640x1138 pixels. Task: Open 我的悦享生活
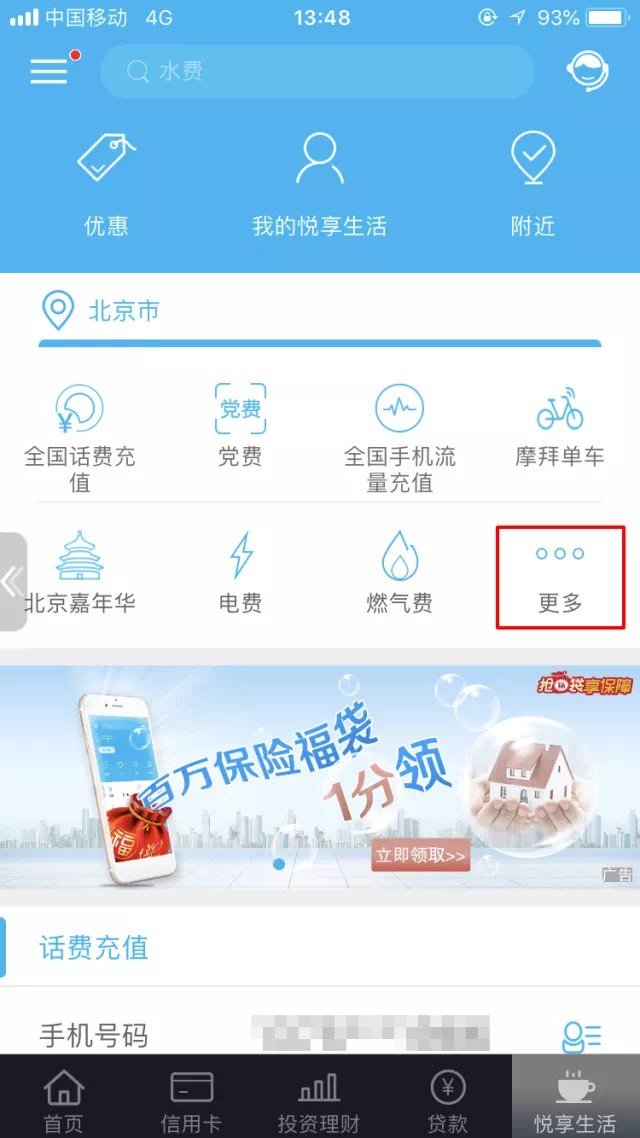click(319, 185)
